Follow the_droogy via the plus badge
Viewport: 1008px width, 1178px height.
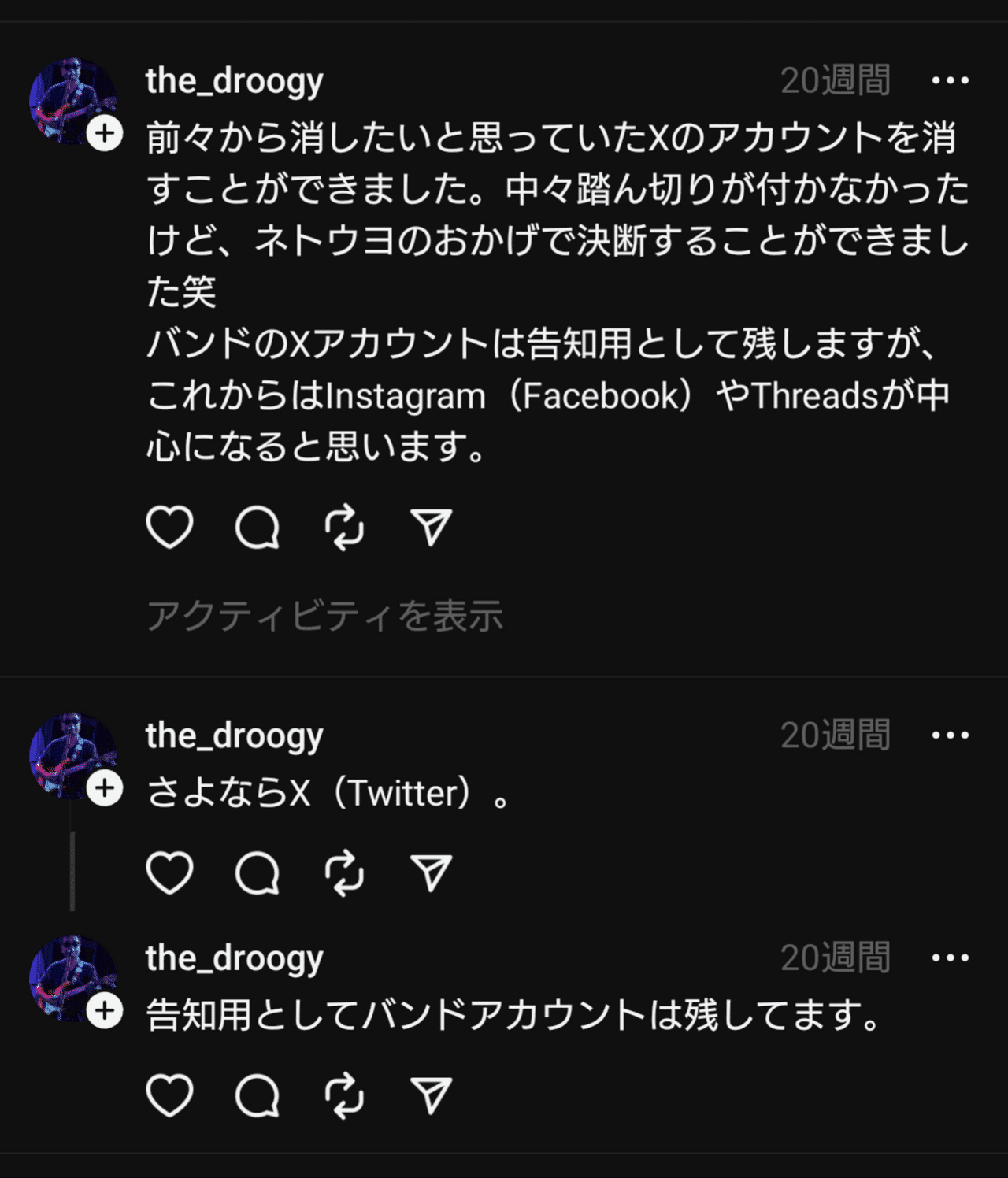pyautogui.click(x=105, y=132)
